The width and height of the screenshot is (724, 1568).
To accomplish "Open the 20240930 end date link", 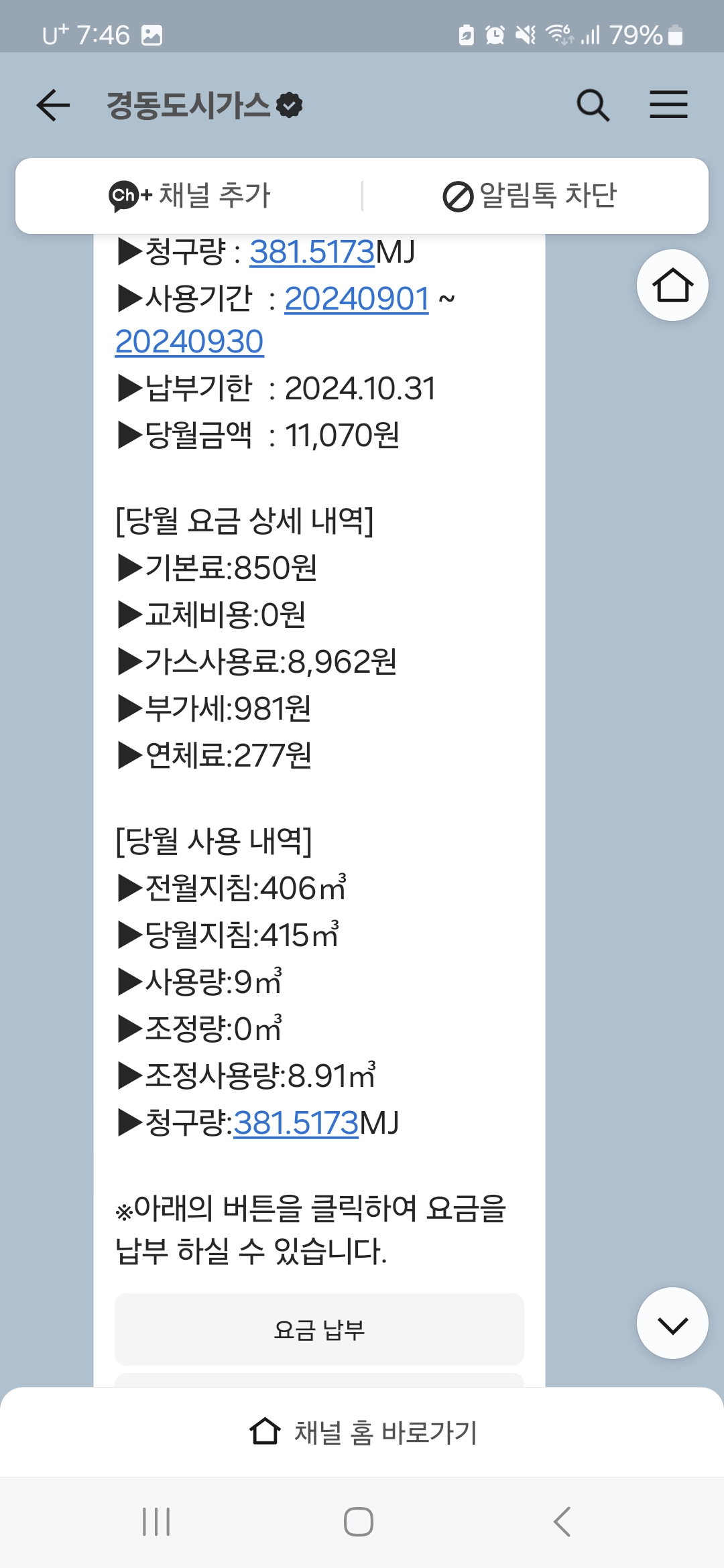I will (x=190, y=342).
